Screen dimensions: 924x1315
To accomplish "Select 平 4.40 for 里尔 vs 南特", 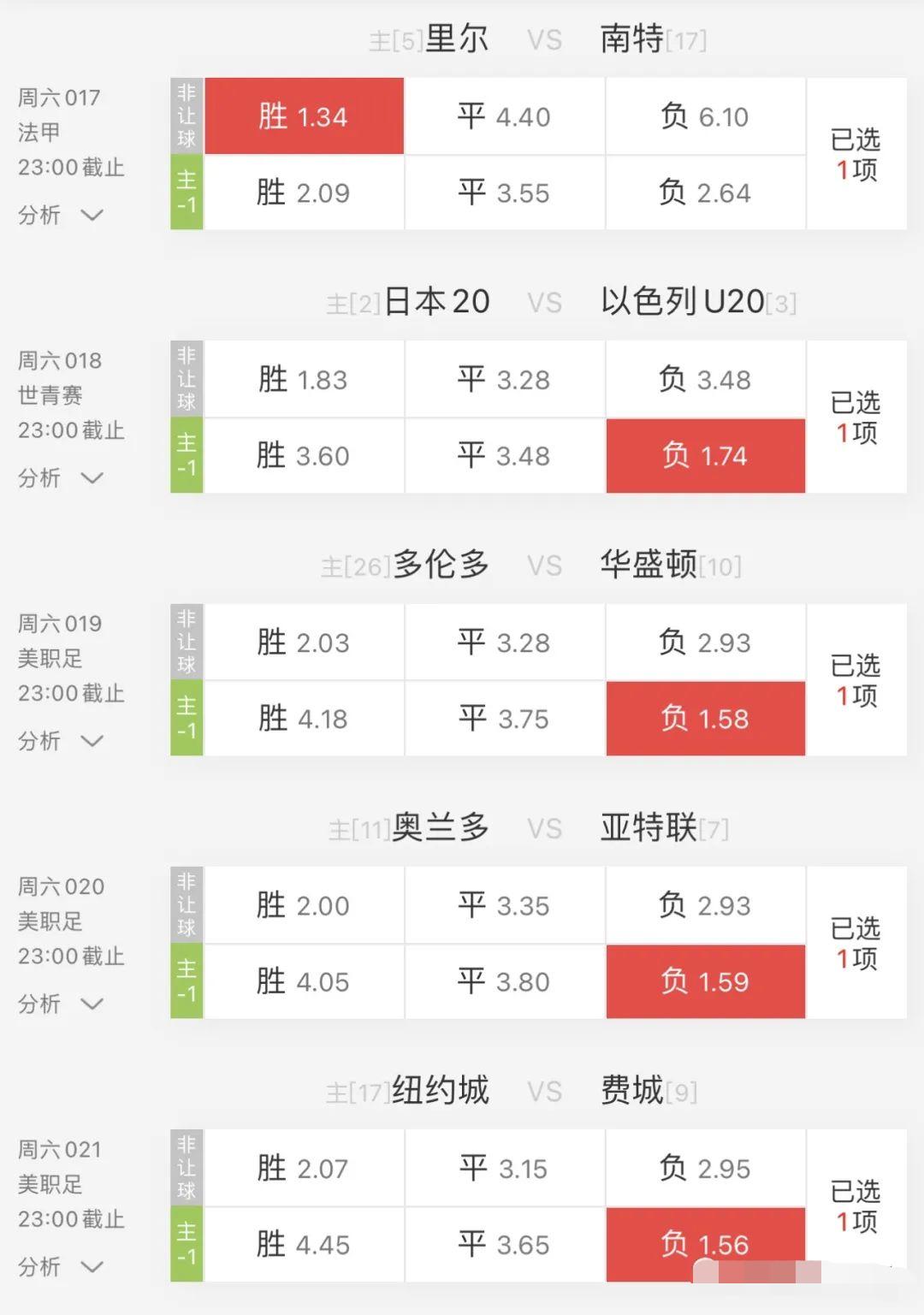I will [504, 116].
